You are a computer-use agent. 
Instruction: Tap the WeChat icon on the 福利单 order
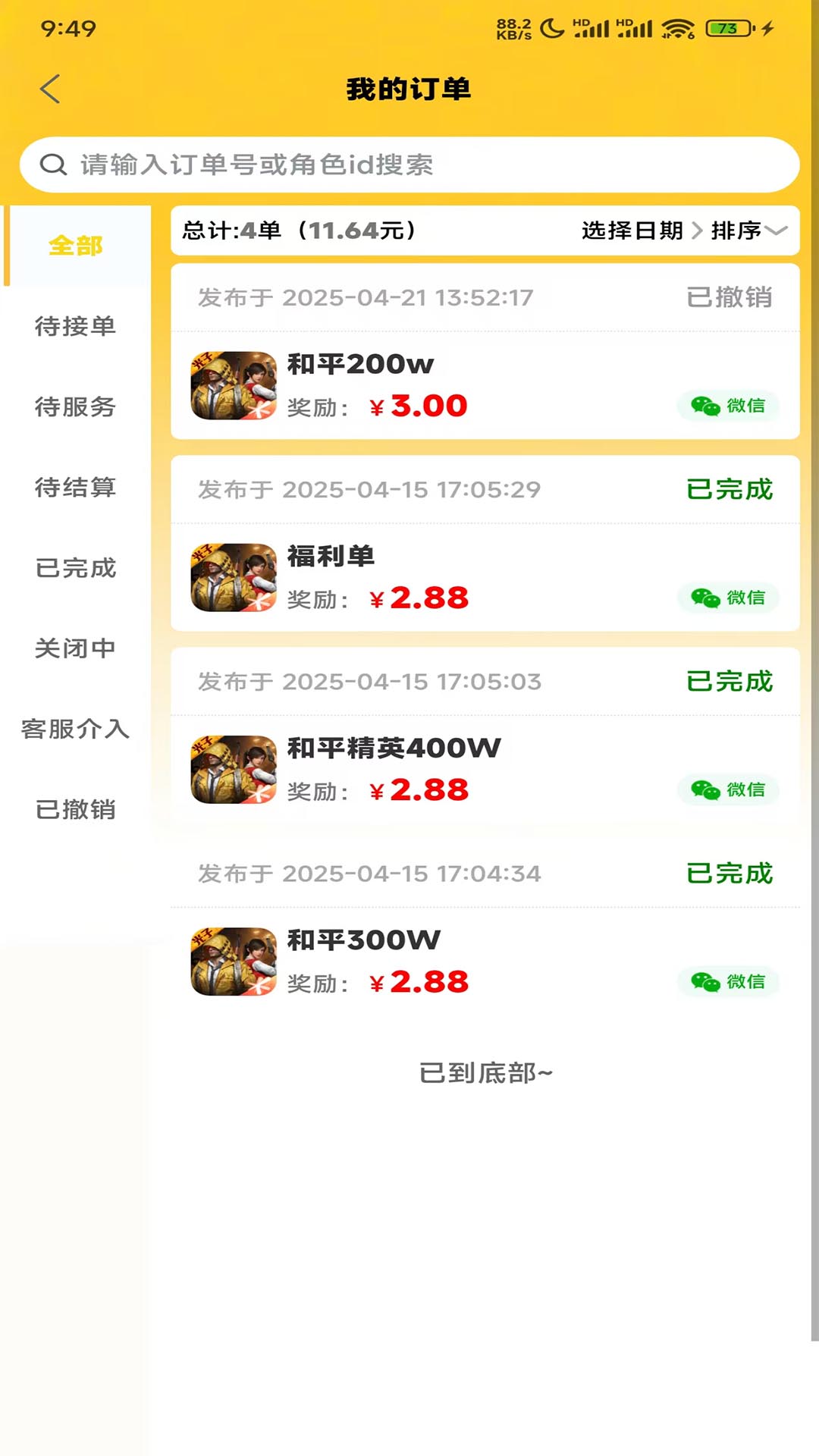click(726, 598)
